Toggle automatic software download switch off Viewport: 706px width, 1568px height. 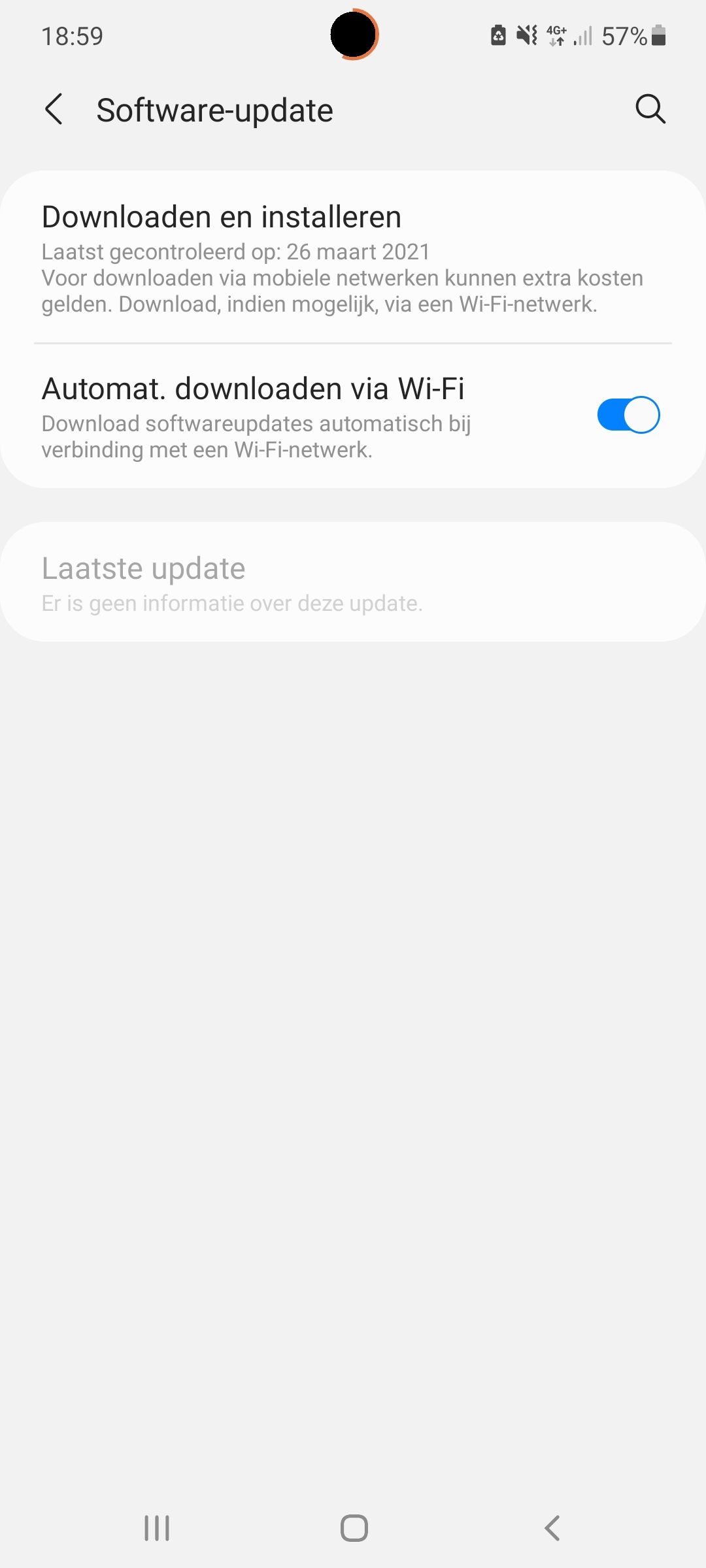[x=629, y=414]
